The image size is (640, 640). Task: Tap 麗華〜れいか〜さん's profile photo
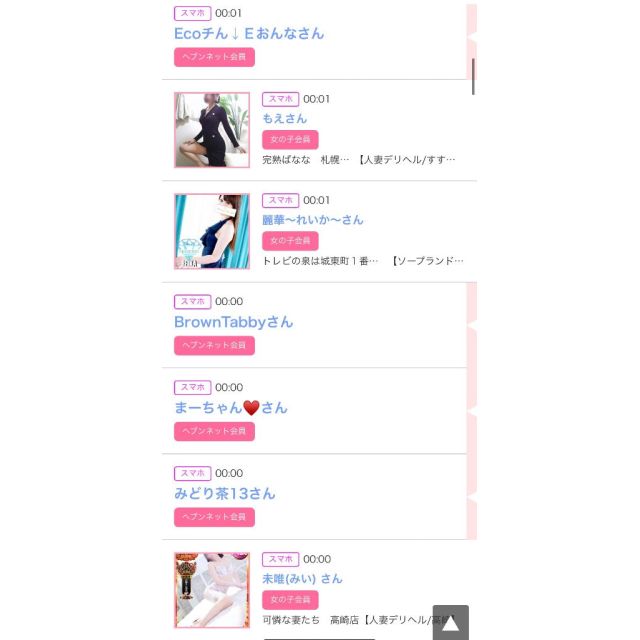point(212,231)
